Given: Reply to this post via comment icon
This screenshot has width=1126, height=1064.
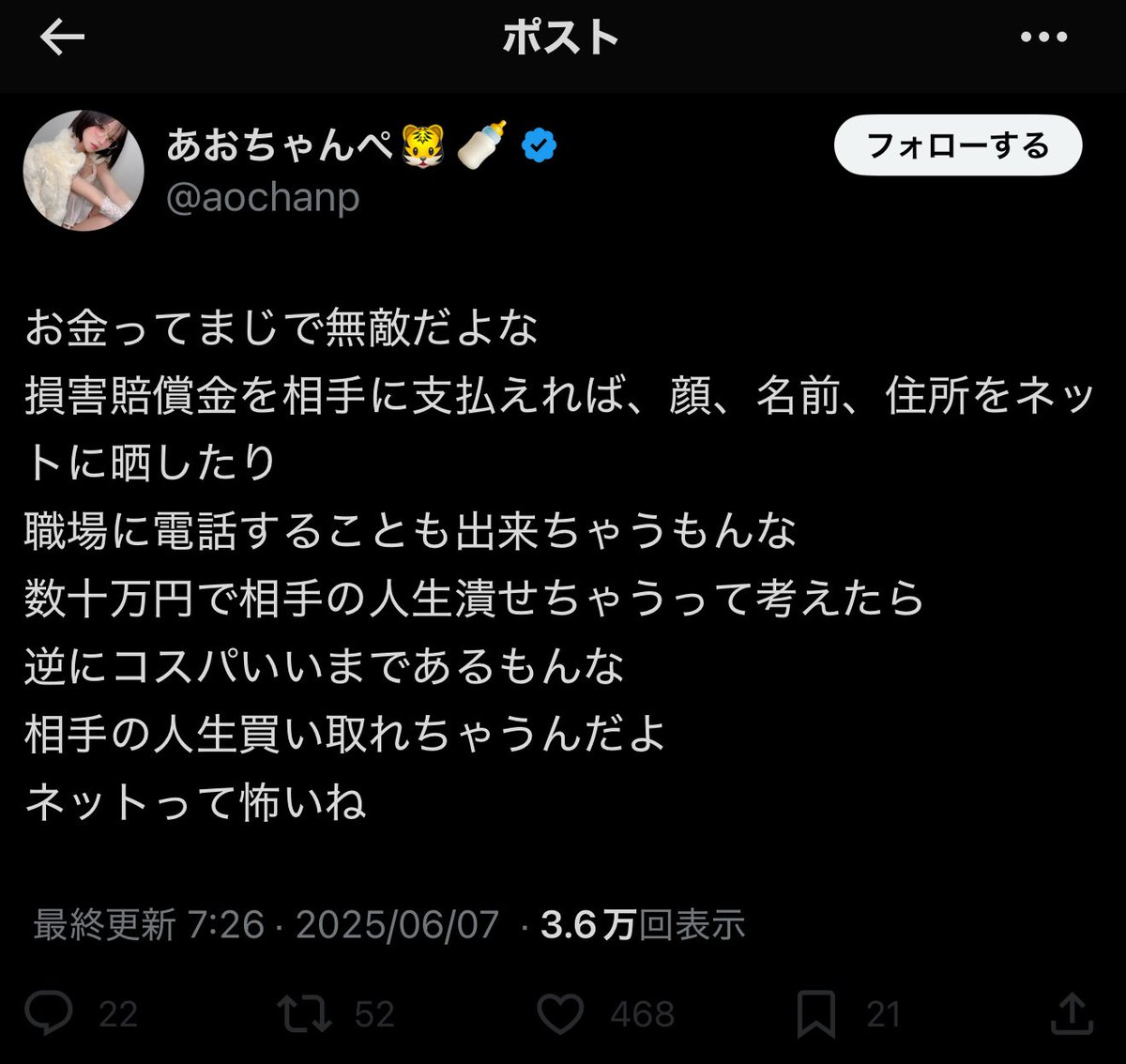Looking at the screenshot, I should (x=49, y=1013).
